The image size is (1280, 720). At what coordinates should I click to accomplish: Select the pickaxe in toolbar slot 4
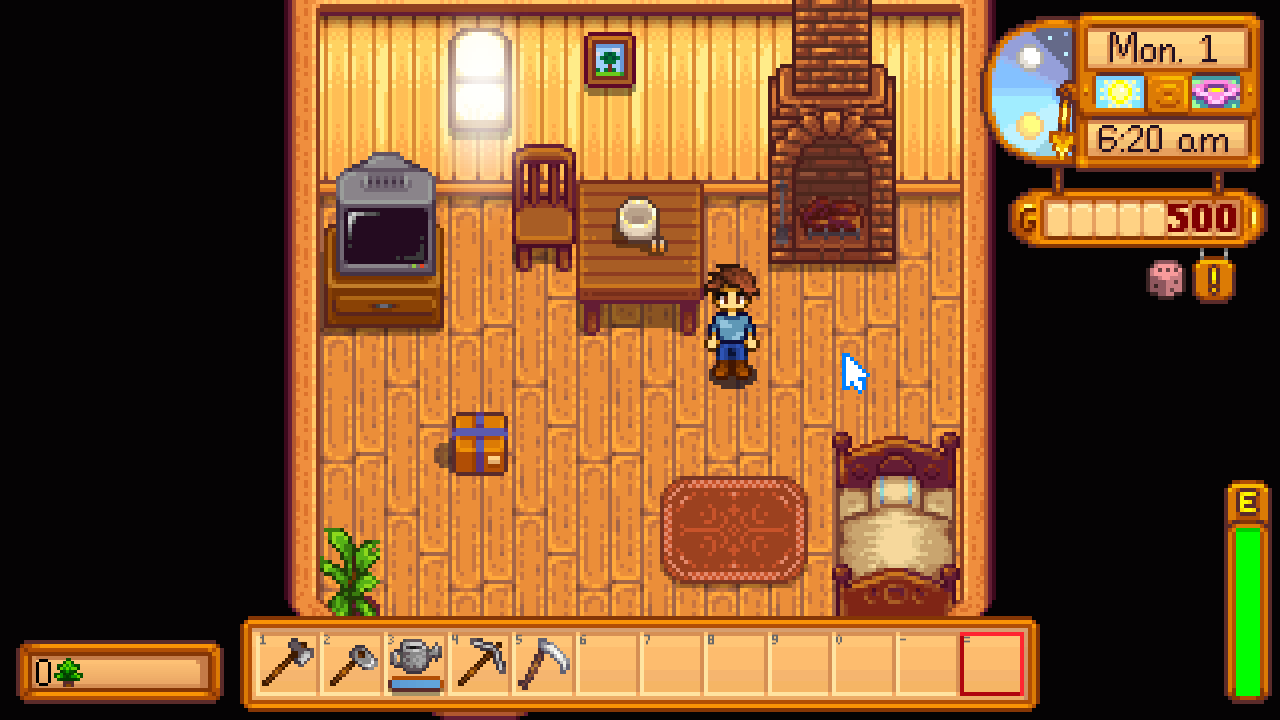coord(480,663)
